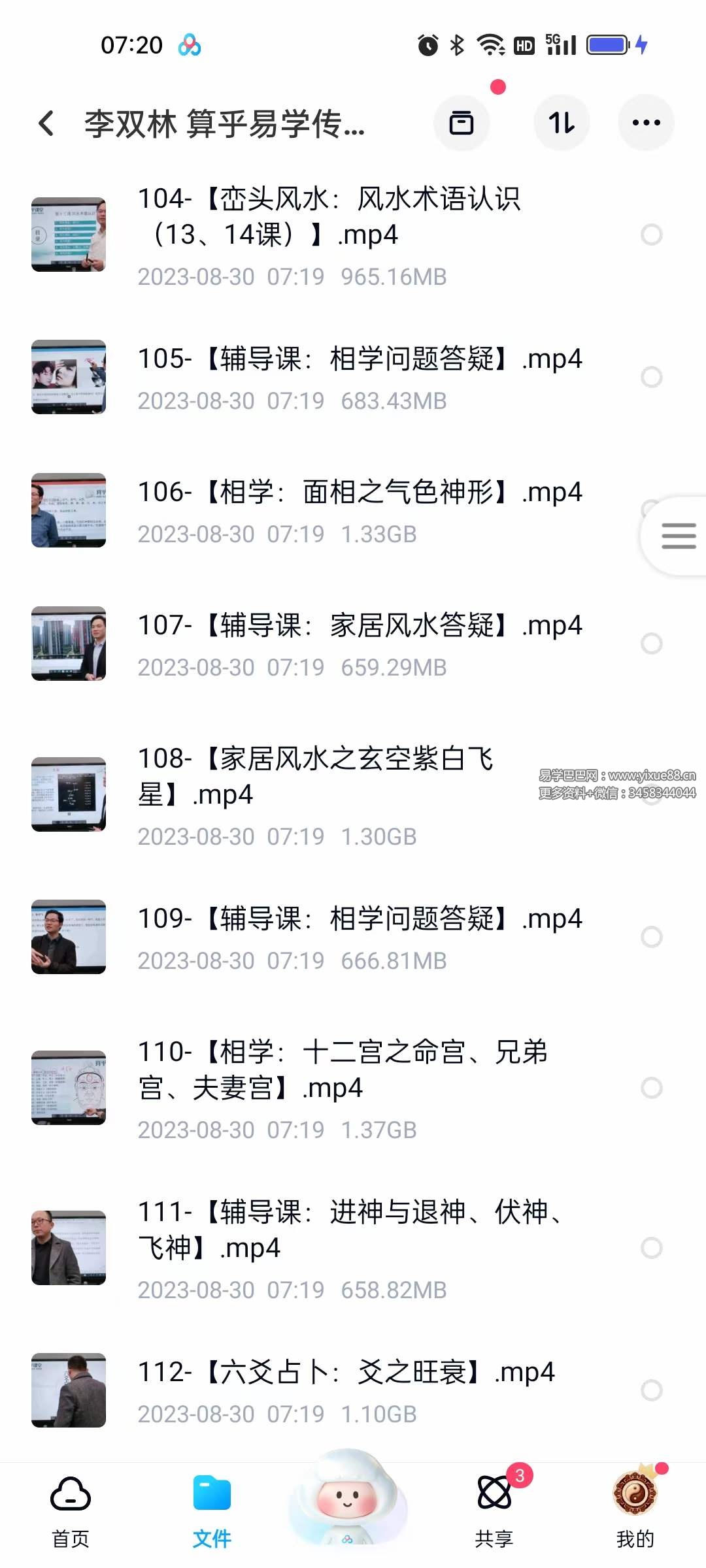The height and width of the screenshot is (1568, 706).
Task: Open video 106 面相之气色神形
Action: tap(360, 492)
